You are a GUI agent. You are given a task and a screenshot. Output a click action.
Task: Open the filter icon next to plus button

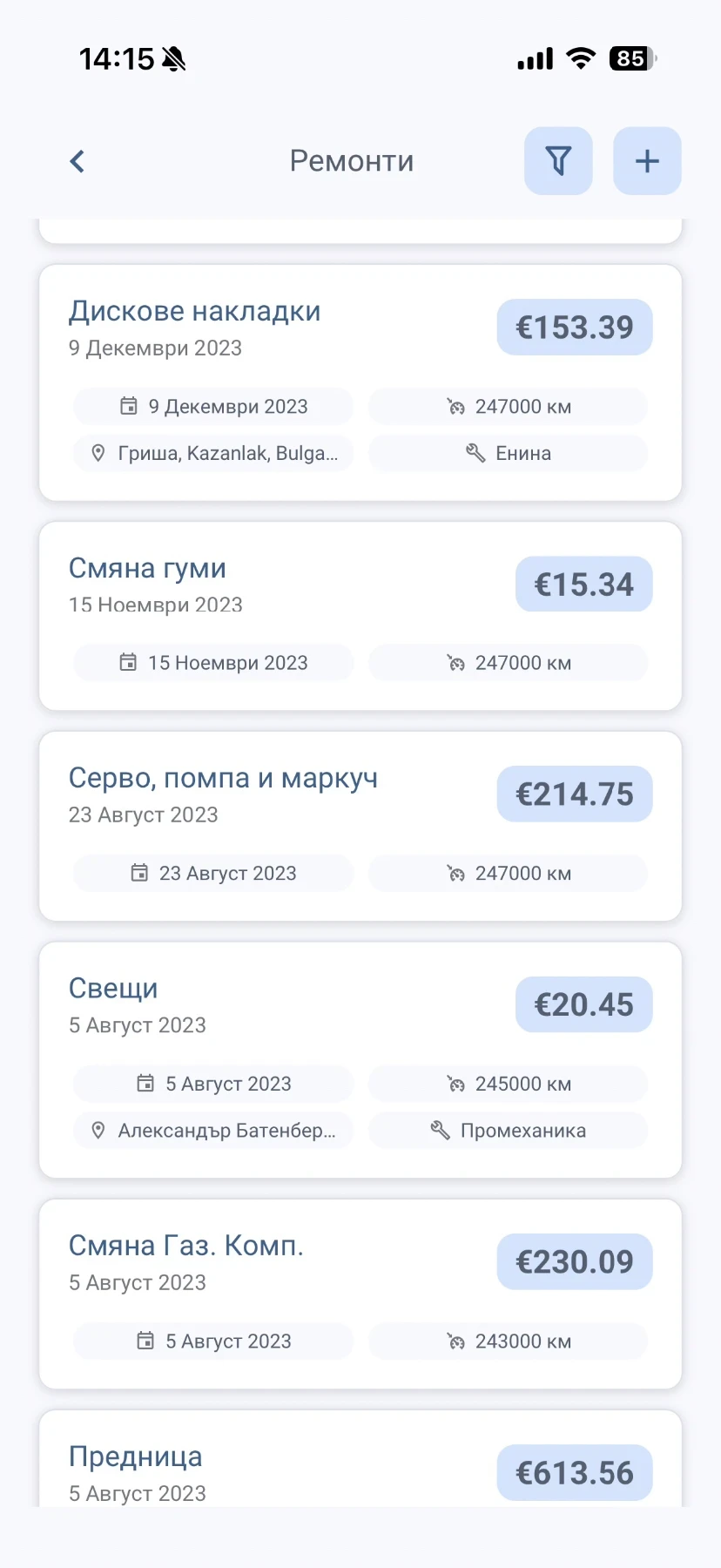click(558, 160)
